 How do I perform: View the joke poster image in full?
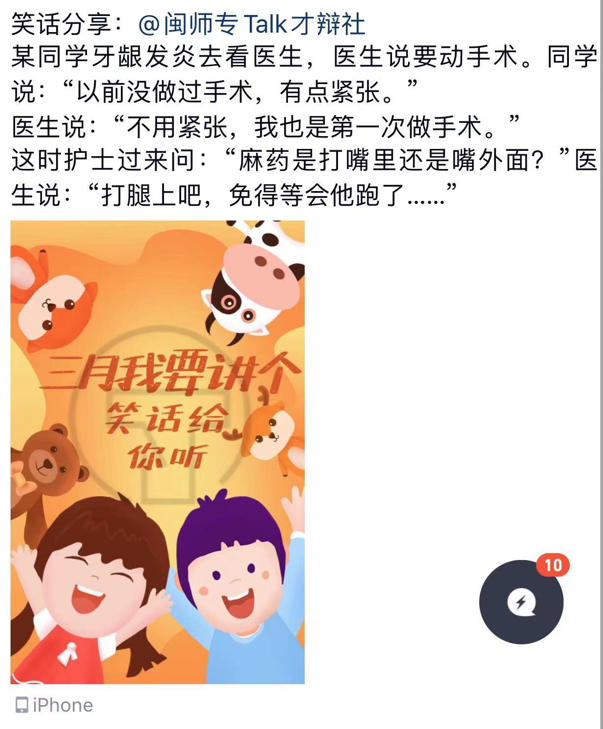click(158, 452)
